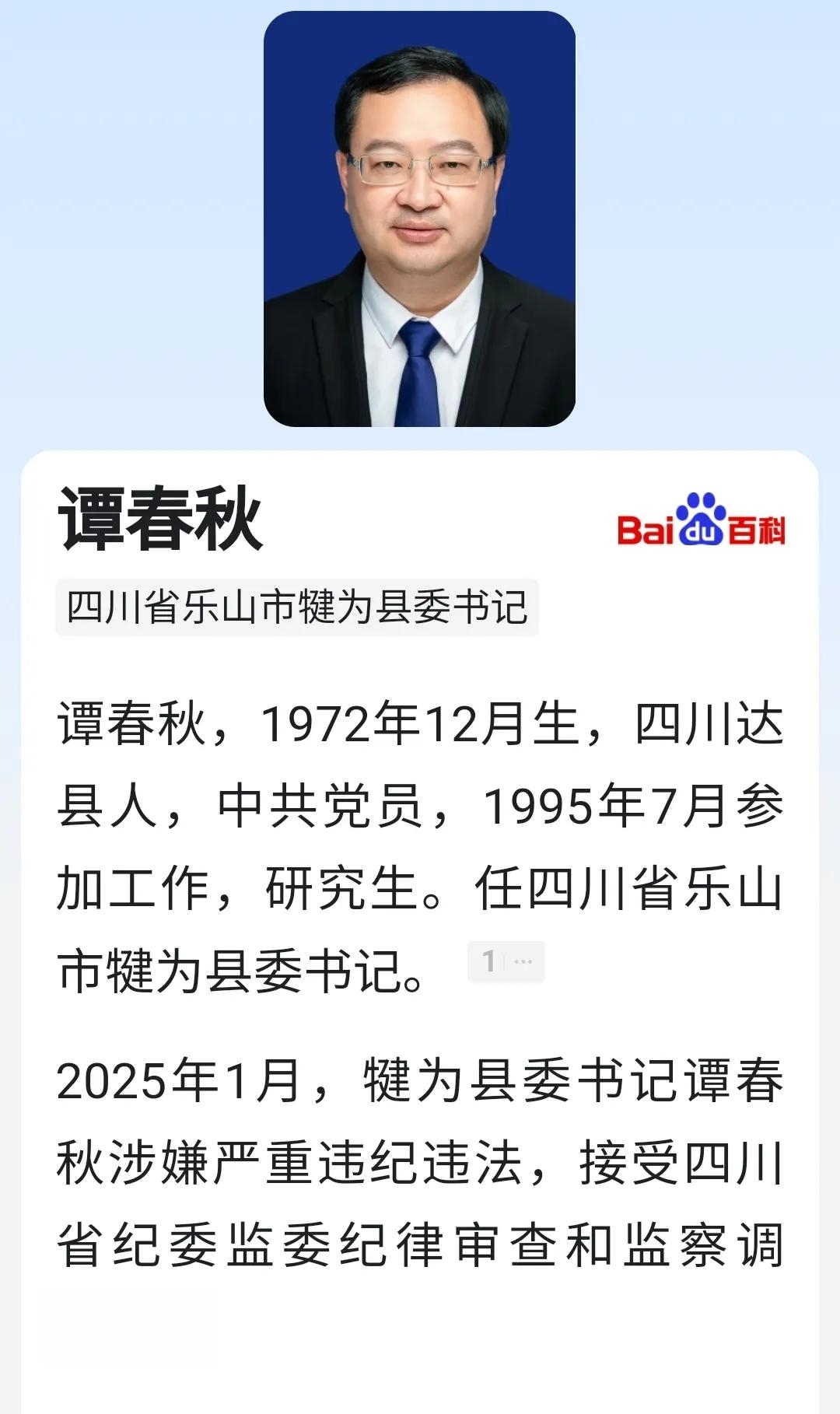Open the portrait photo of 谭春秋
Image resolution: width=840 pixels, height=1414 pixels.
pyautogui.click(x=419, y=219)
